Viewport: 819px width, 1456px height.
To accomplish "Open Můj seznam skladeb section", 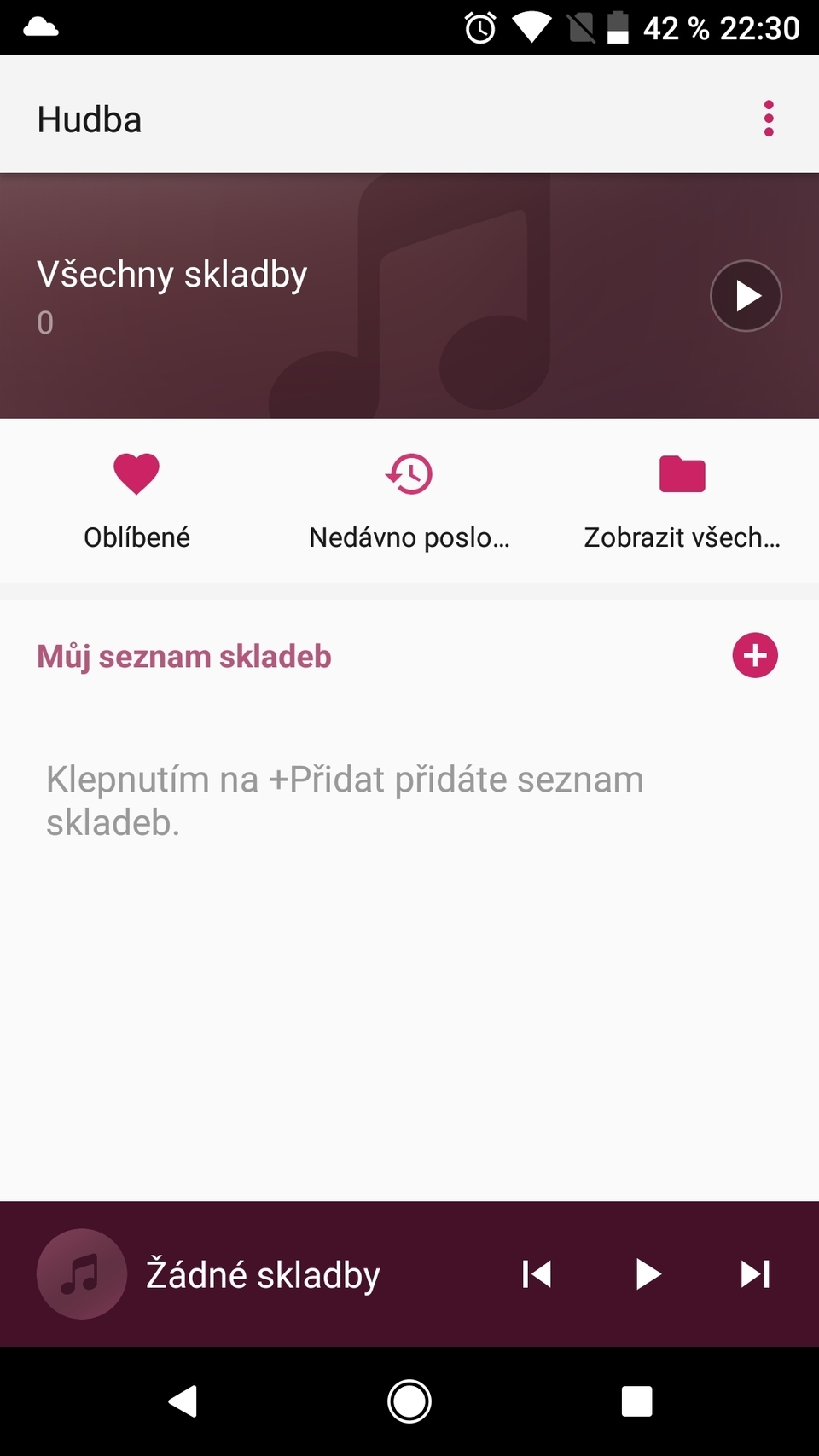I will (183, 656).
